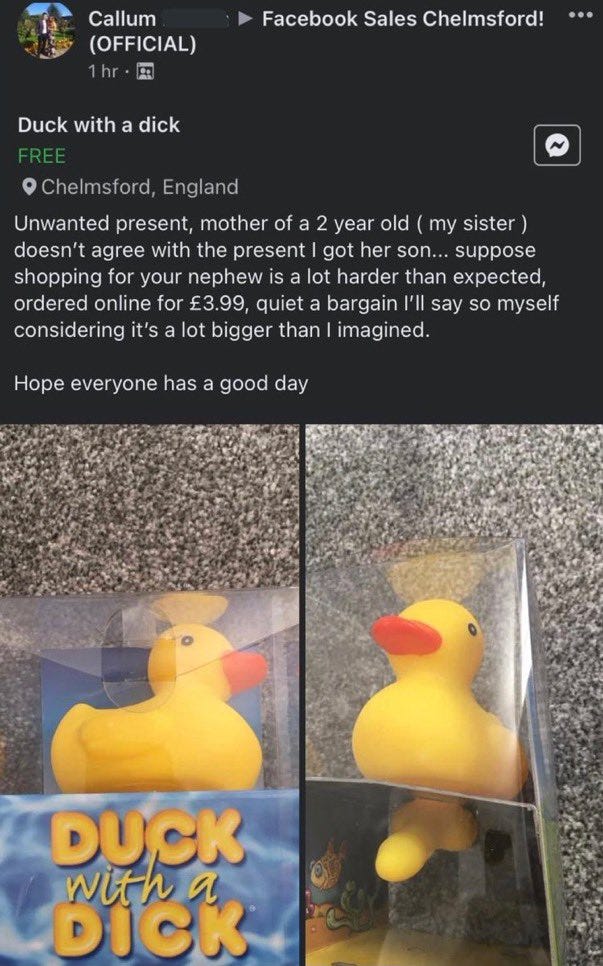Open the Facebook Sales Chelmsford! group

click(x=402, y=18)
